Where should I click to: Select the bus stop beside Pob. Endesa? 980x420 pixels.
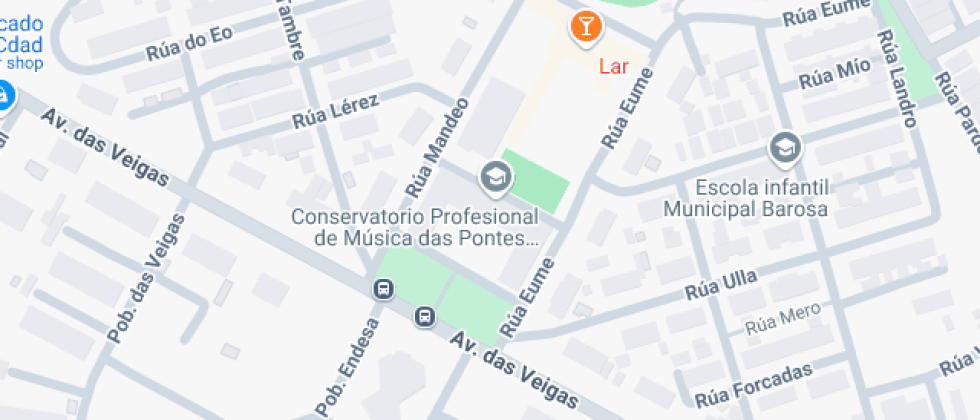click(x=383, y=289)
